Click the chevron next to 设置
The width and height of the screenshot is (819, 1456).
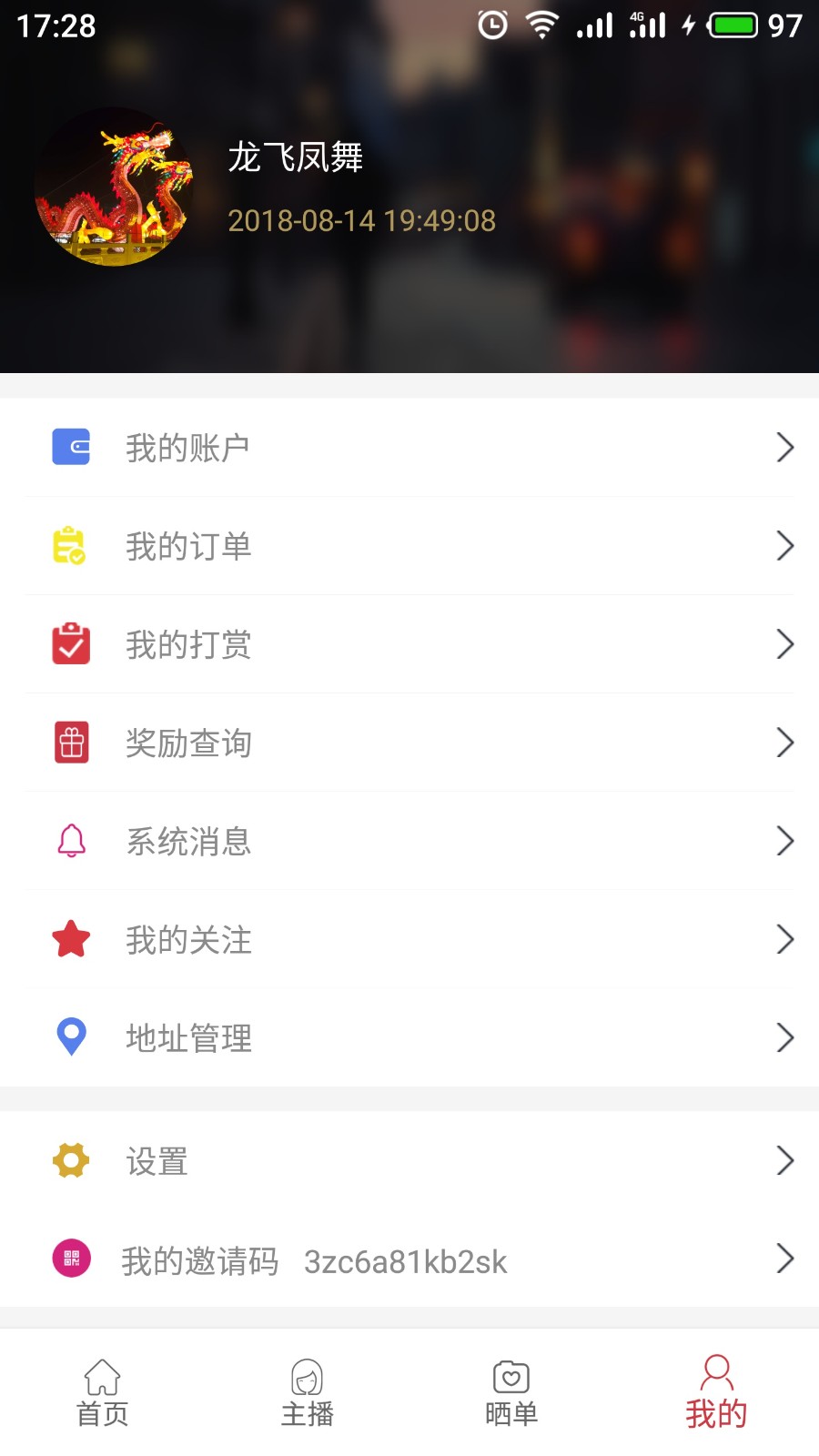click(784, 1160)
